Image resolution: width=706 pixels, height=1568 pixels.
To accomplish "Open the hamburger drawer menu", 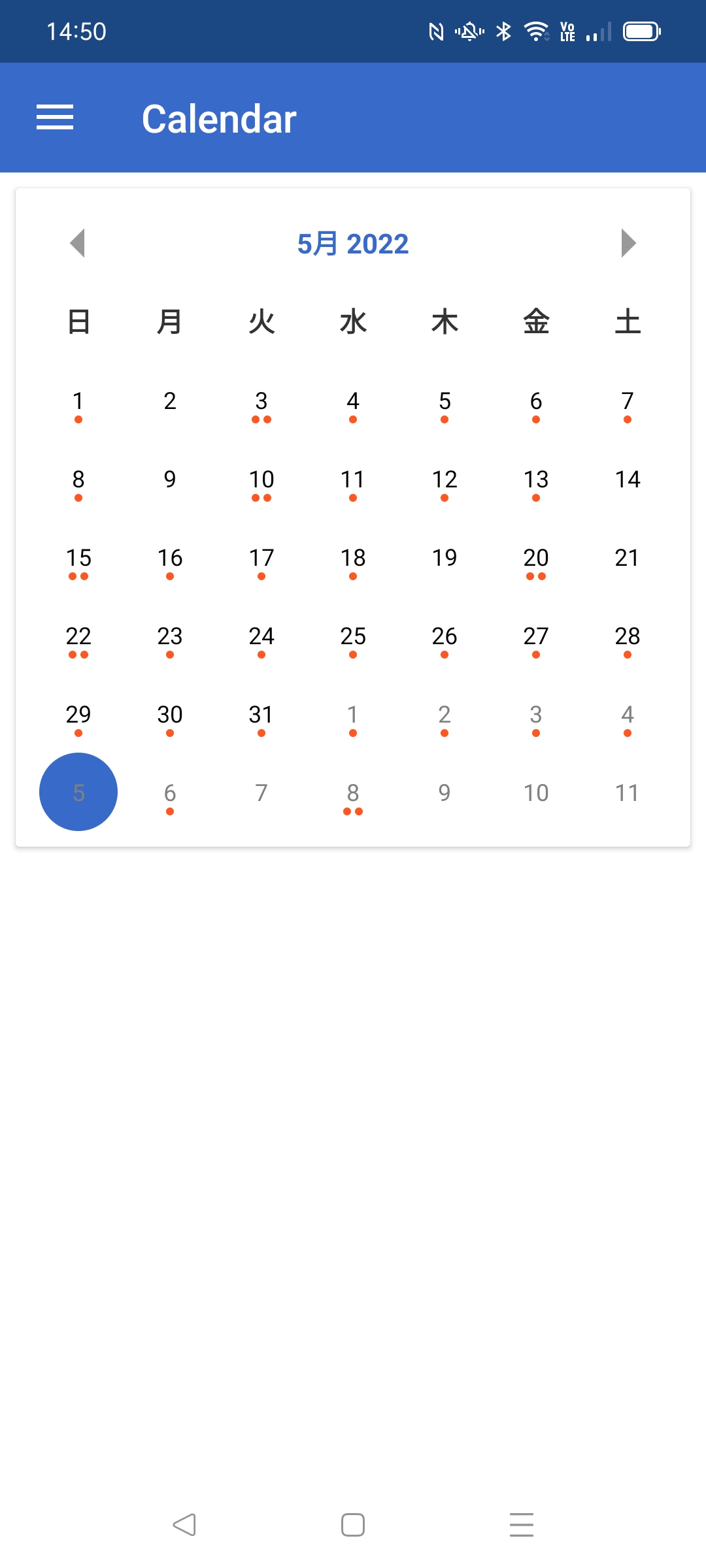I will 55,118.
